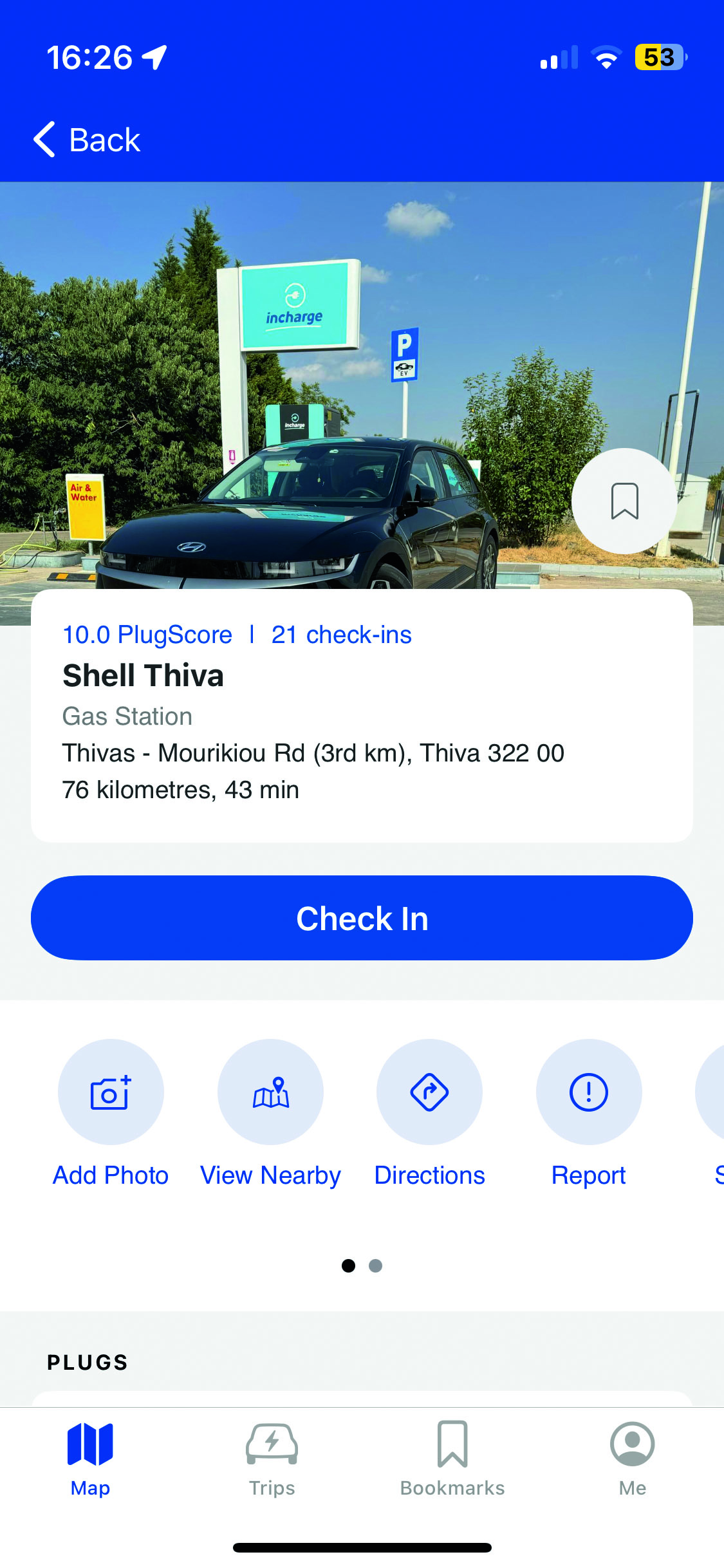Screen dimensions: 724x1568
Task: Bookmark the Shell Thiva station
Action: pyautogui.click(x=624, y=501)
